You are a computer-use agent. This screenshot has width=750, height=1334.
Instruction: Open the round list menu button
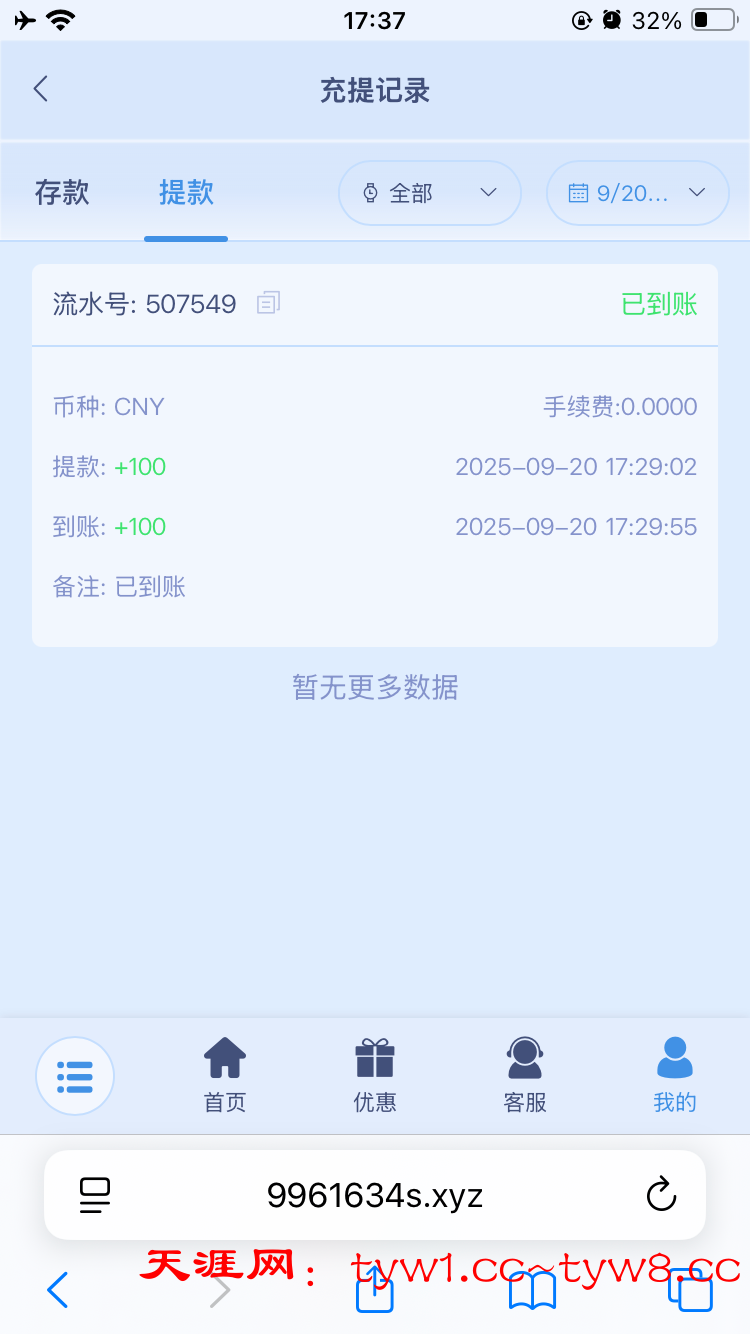pyautogui.click(x=75, y=1076)
